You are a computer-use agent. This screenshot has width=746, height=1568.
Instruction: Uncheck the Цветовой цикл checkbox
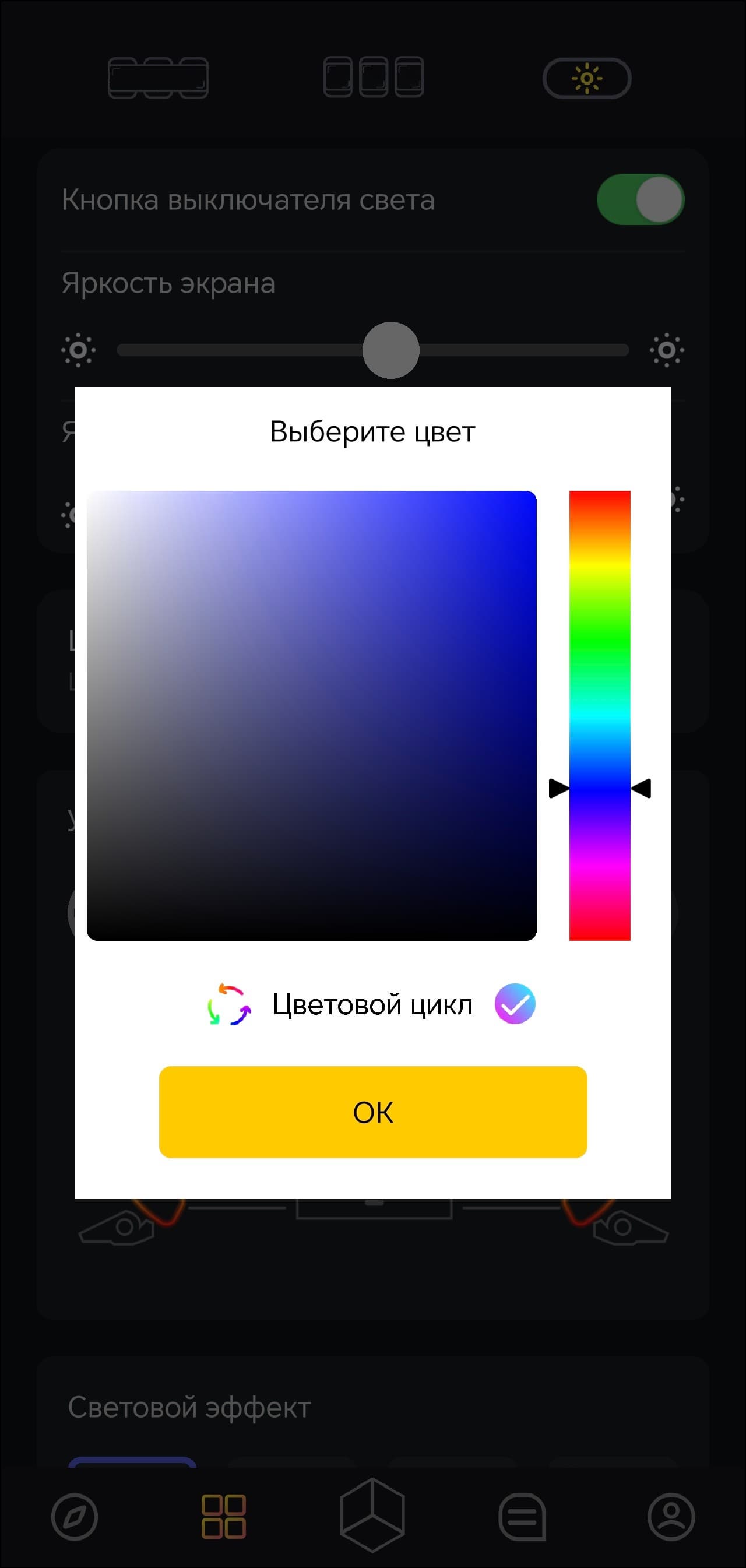click(x=514, y=1004)
